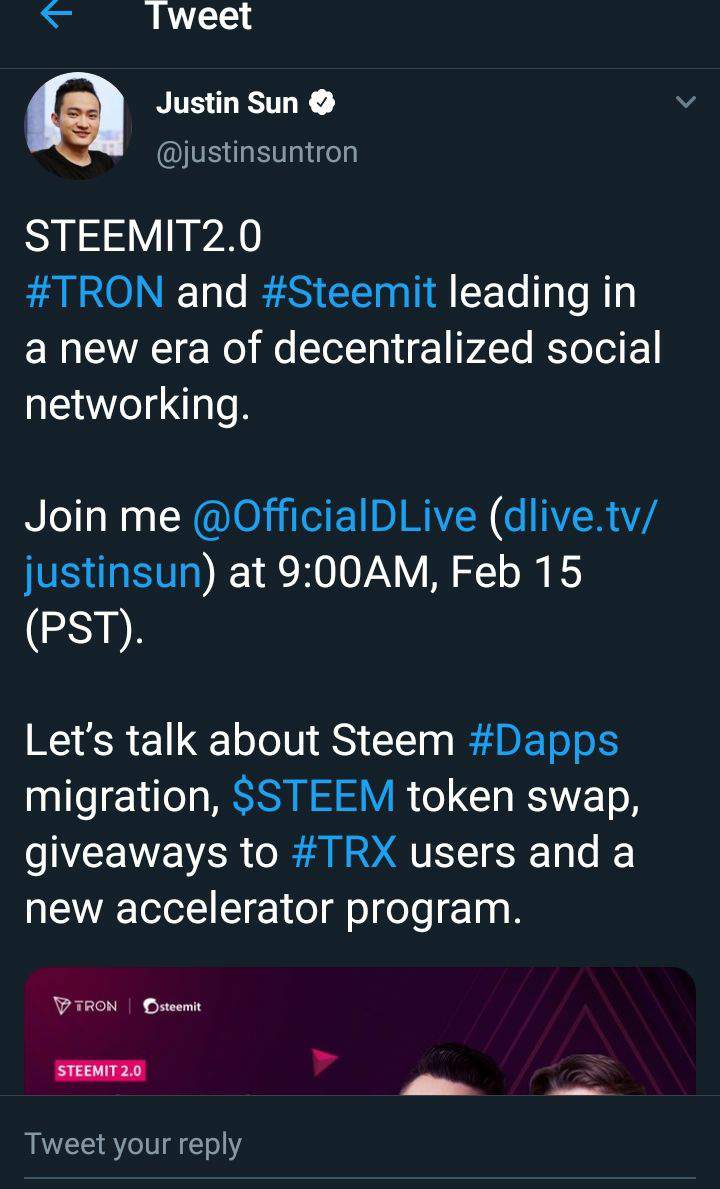Expand the tweet options chevron
720x1189 pixels.
pos(685,103)
